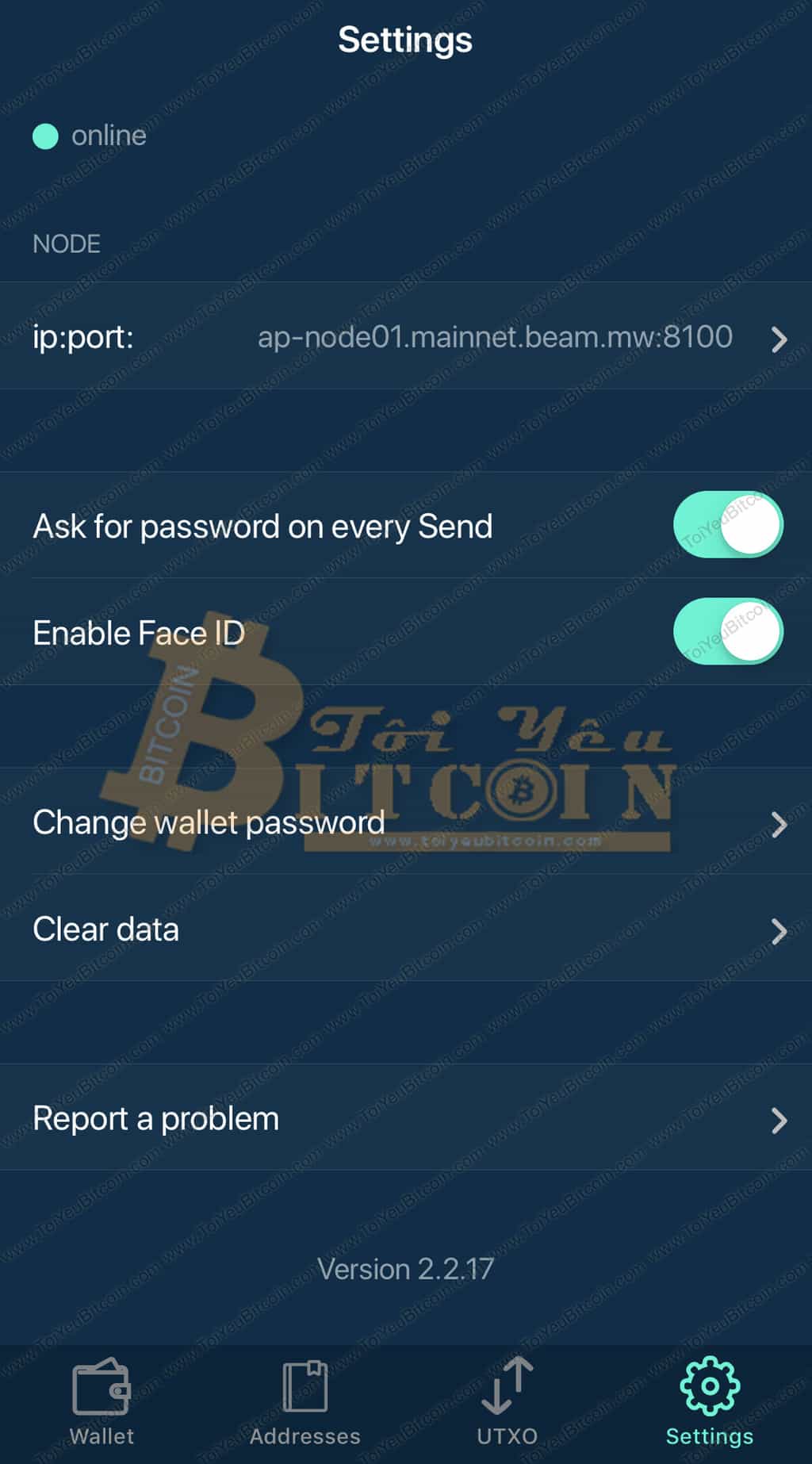Open Change wallet password
The image size is (812, 1464).
coord(208,823)
